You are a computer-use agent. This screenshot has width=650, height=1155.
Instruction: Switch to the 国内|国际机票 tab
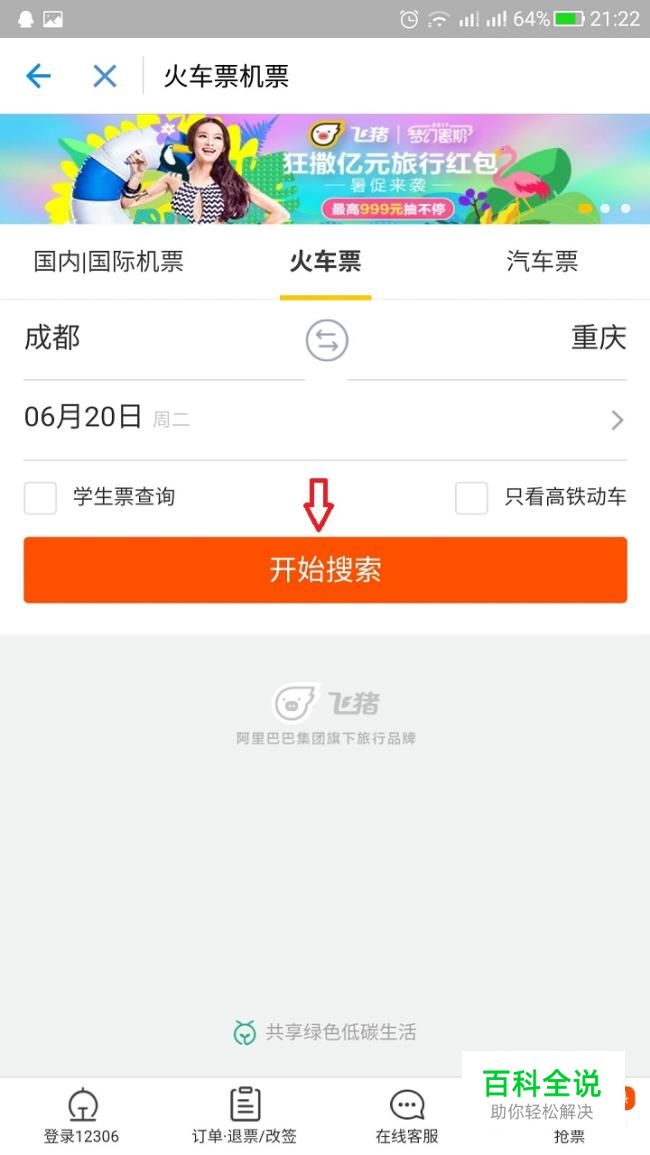tap(109, 262)
